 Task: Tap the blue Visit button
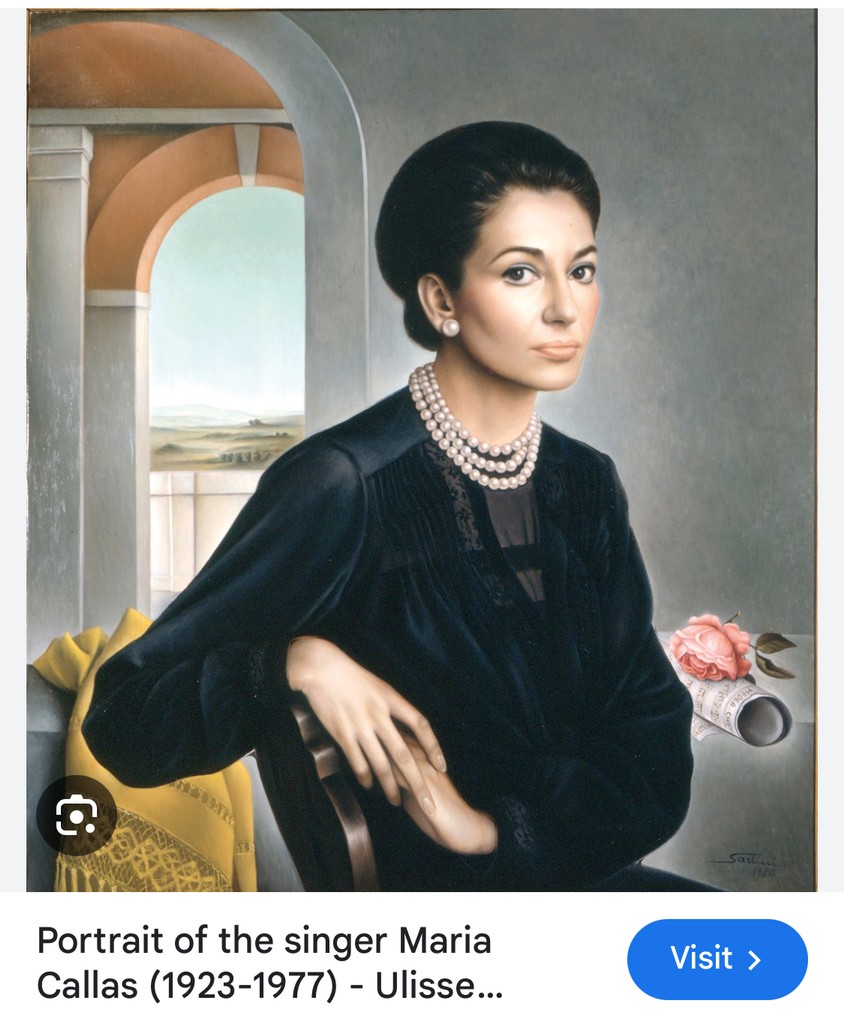(716, 959)
